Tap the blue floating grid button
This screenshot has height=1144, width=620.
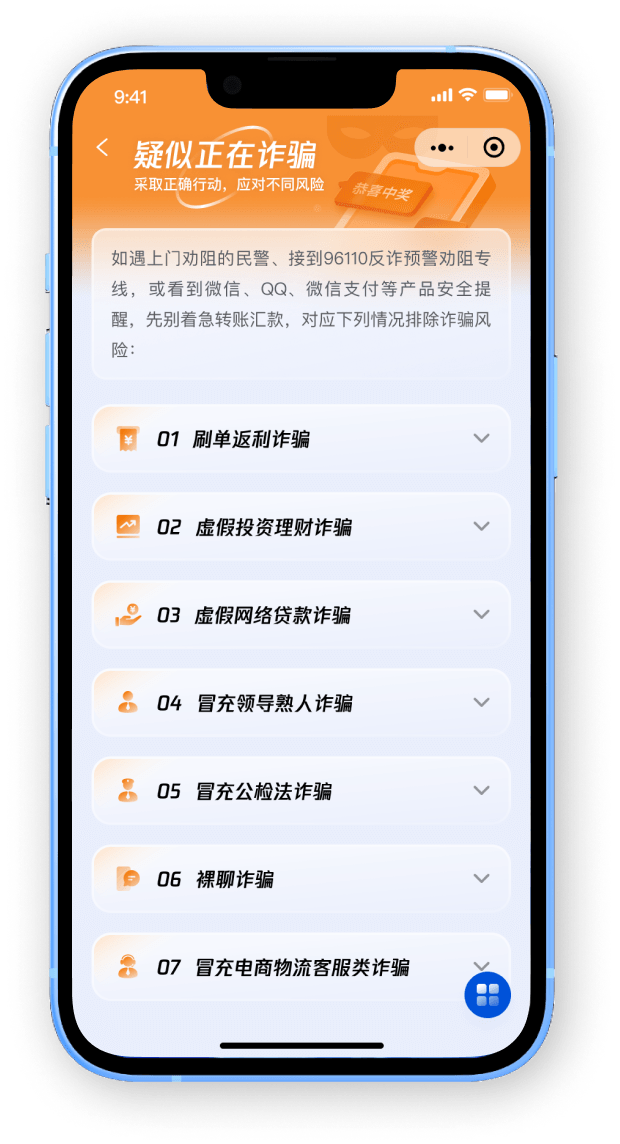[x=488, y=994]
